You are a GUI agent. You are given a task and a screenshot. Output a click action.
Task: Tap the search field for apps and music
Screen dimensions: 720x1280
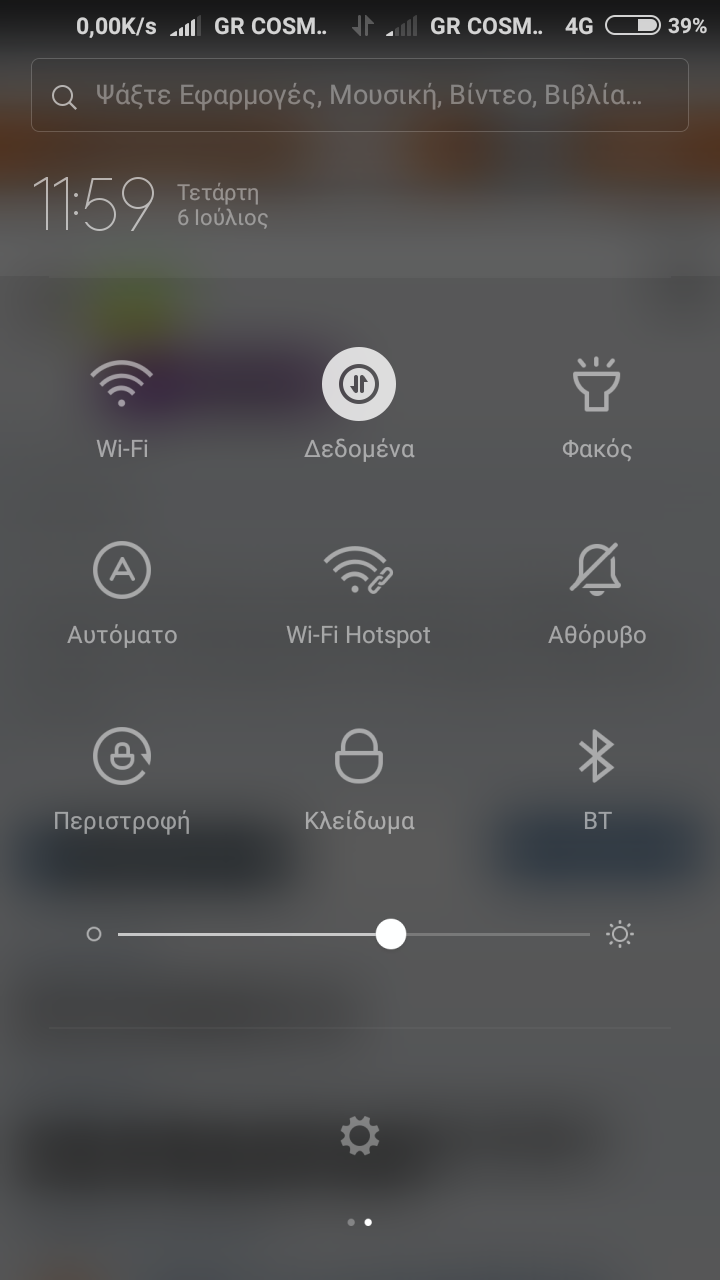[360, 96]
